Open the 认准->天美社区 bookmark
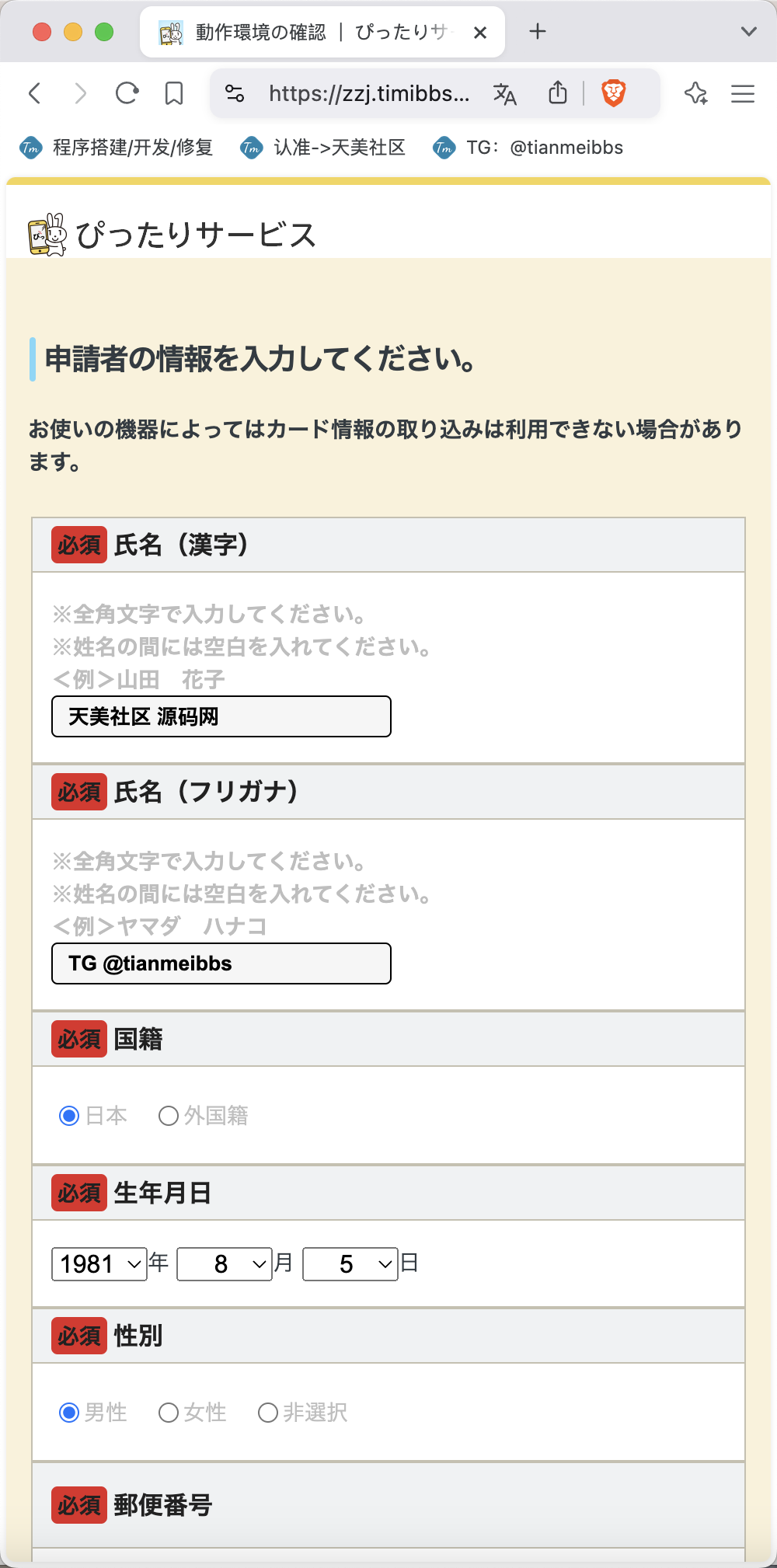This screenshot has width=777, height=1568. [x=323, y=148]
